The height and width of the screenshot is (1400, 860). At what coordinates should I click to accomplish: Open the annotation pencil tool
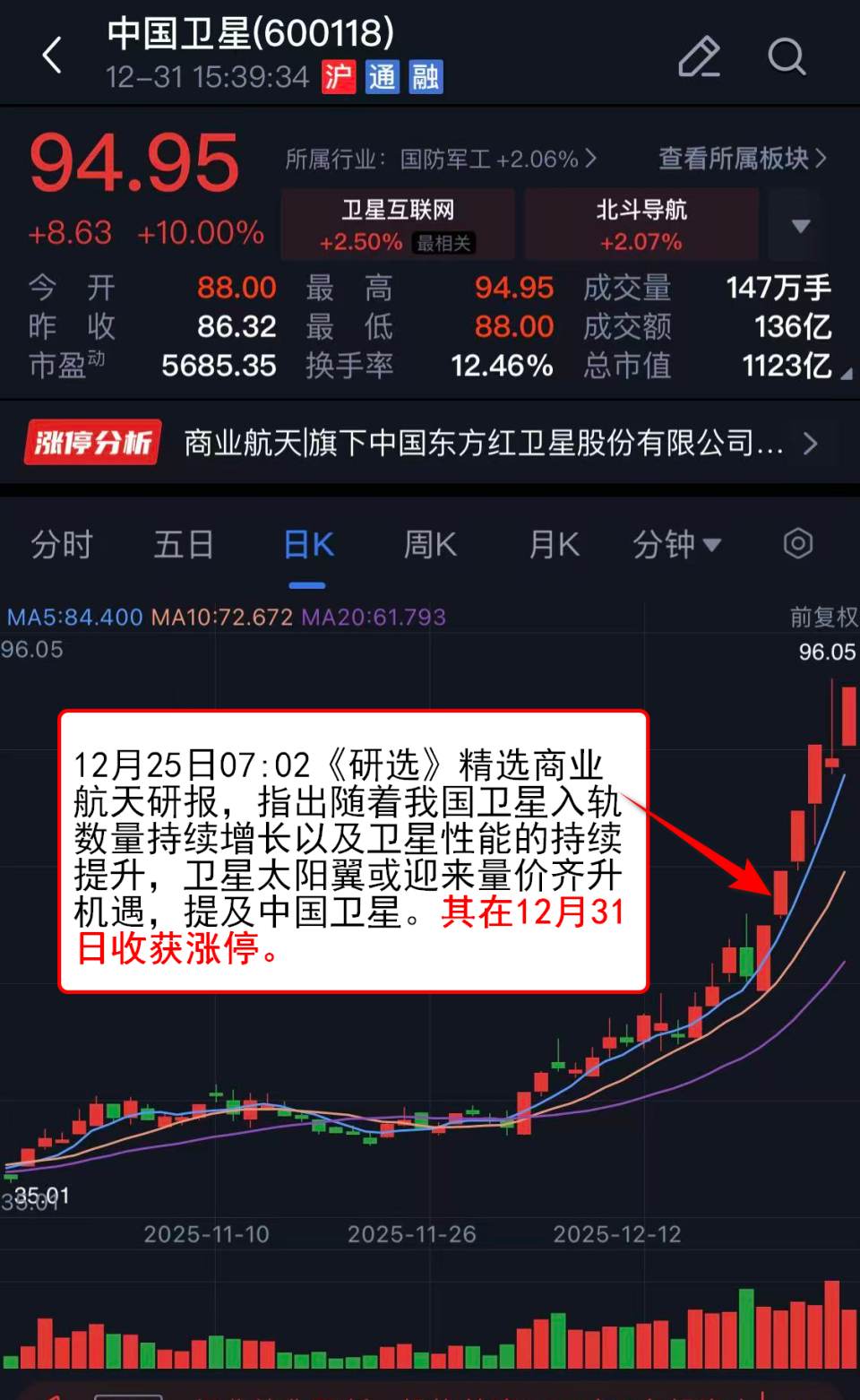click(x=699, y=56)
